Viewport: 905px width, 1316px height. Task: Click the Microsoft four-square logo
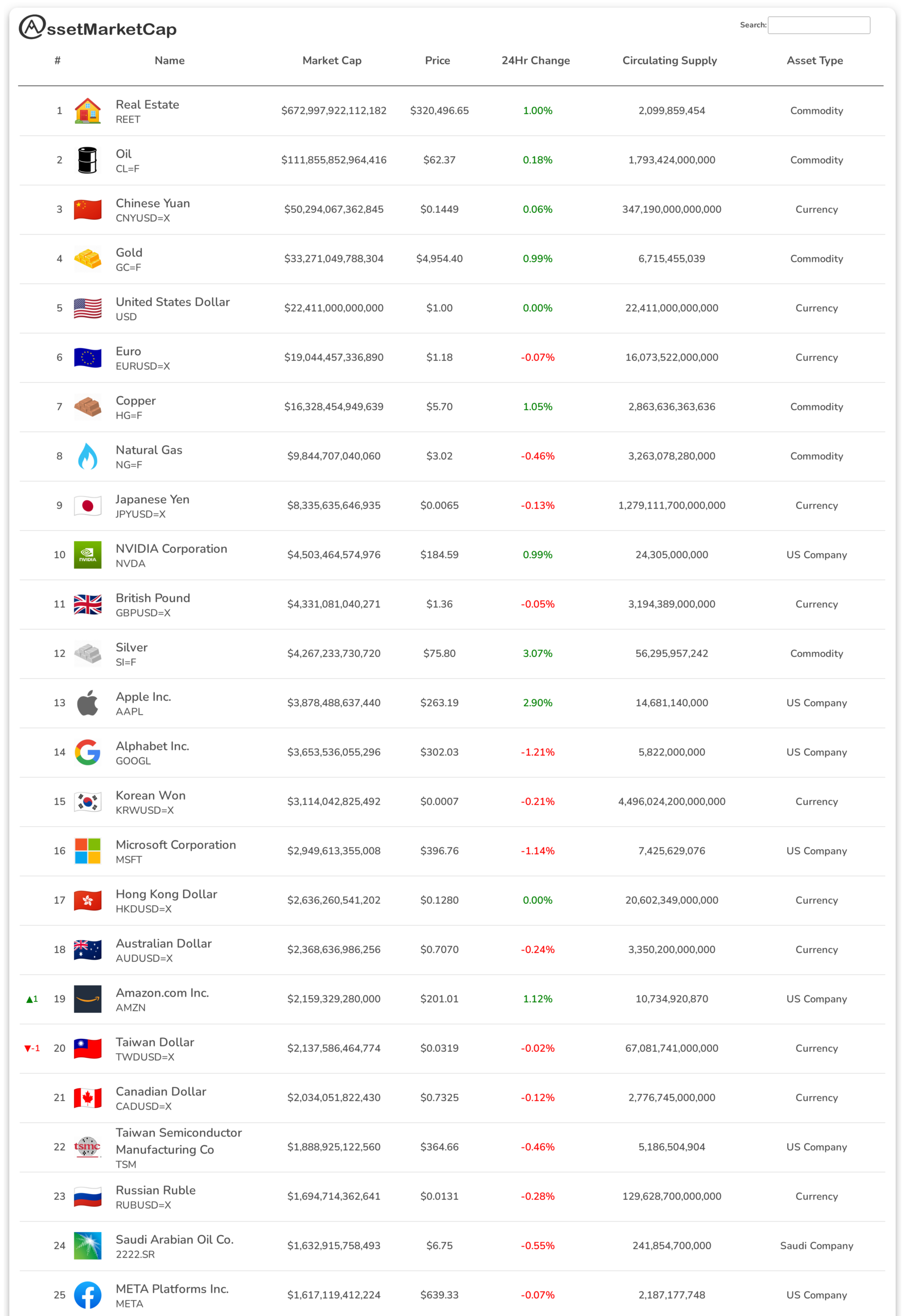click(87, 851)
